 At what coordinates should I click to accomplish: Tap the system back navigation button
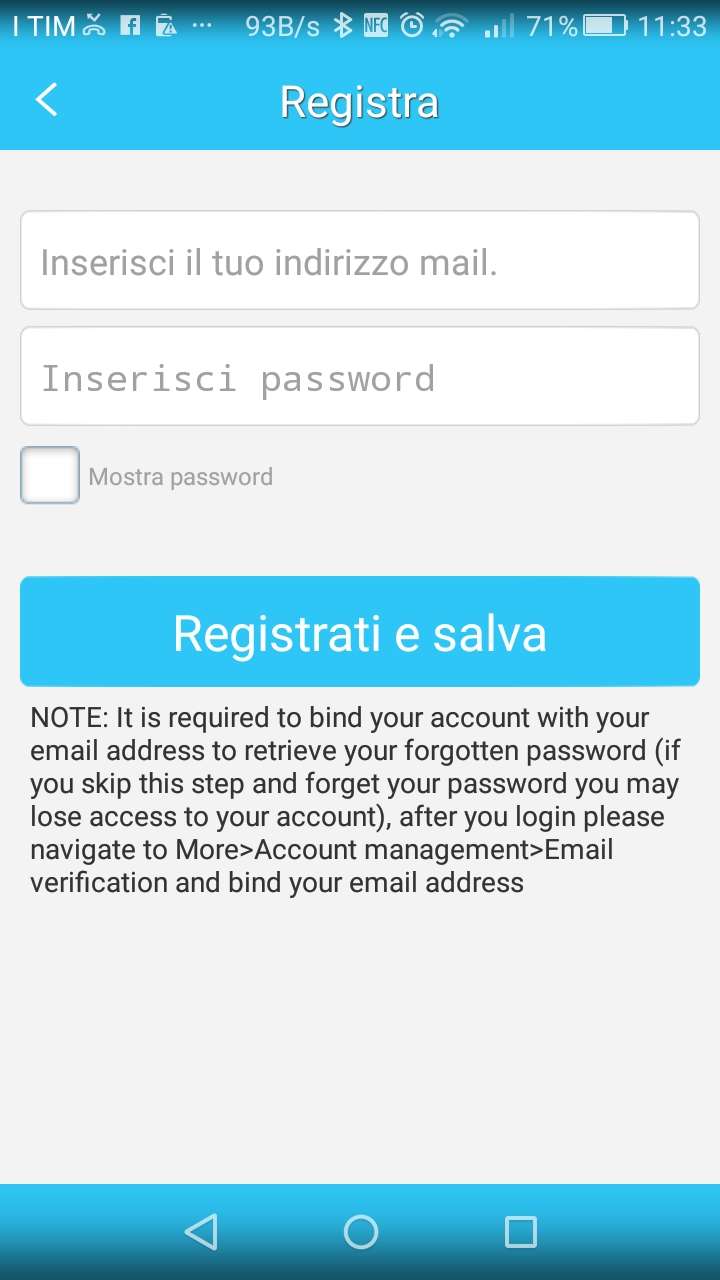201,1232
